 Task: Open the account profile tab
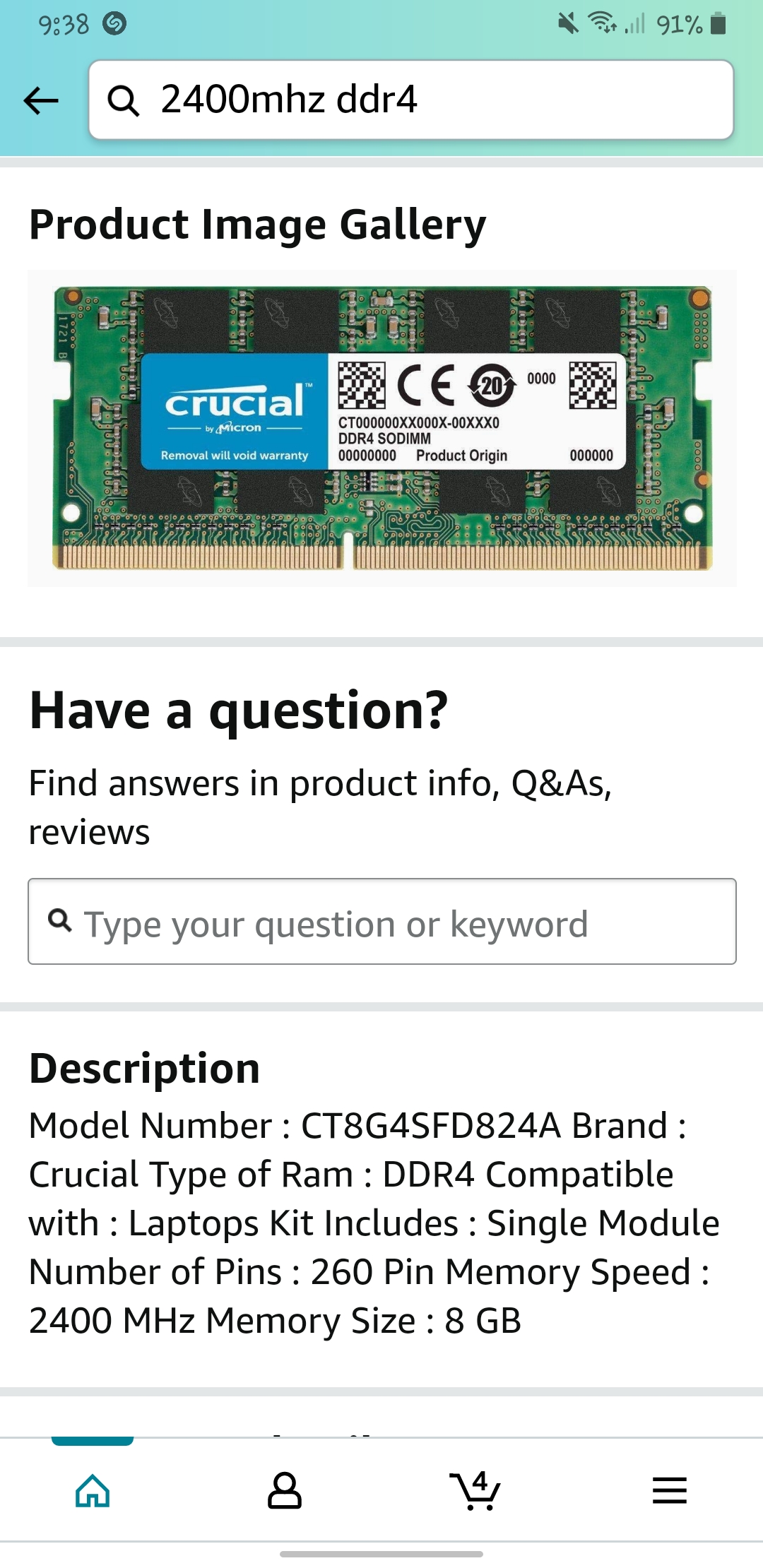tap(284, 1490)
